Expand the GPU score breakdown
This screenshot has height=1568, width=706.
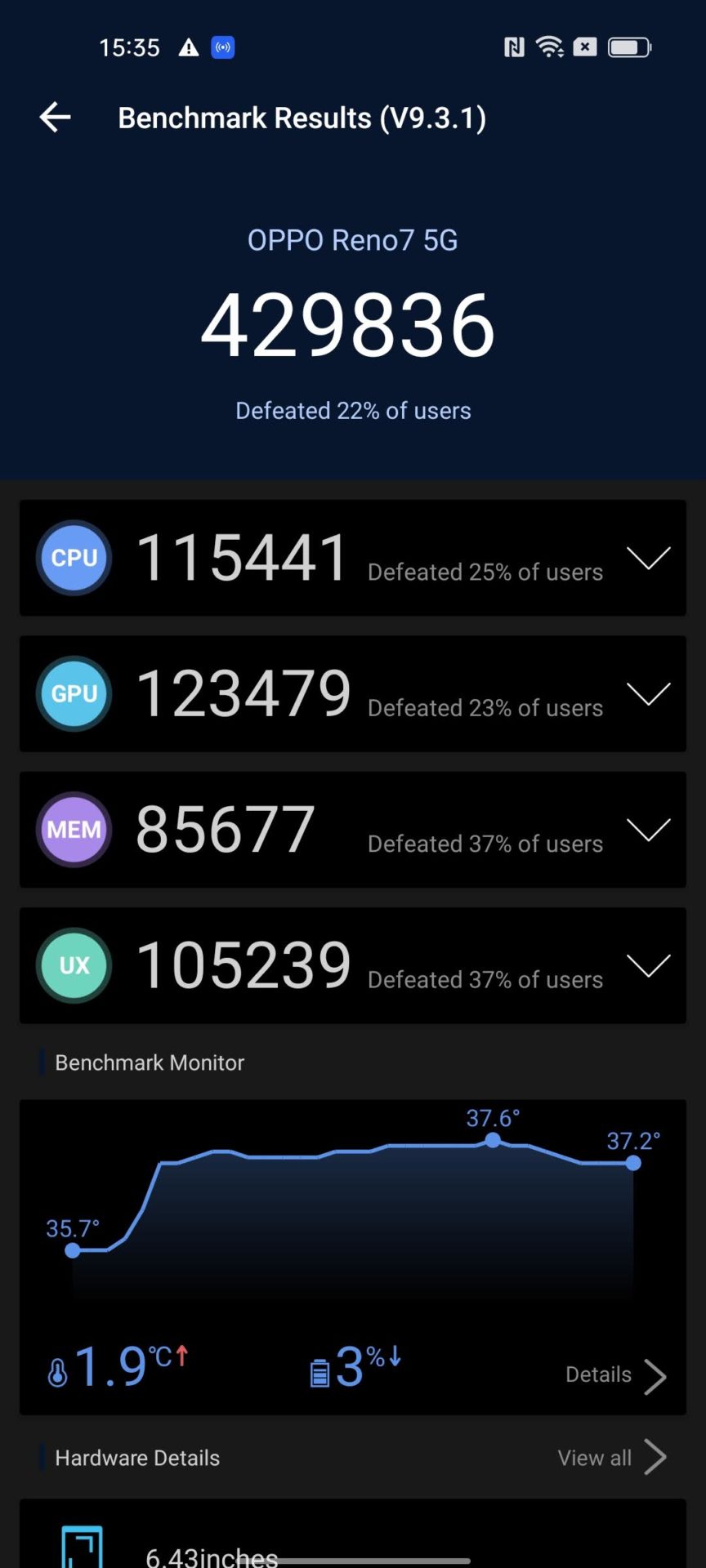coord(648,693)
